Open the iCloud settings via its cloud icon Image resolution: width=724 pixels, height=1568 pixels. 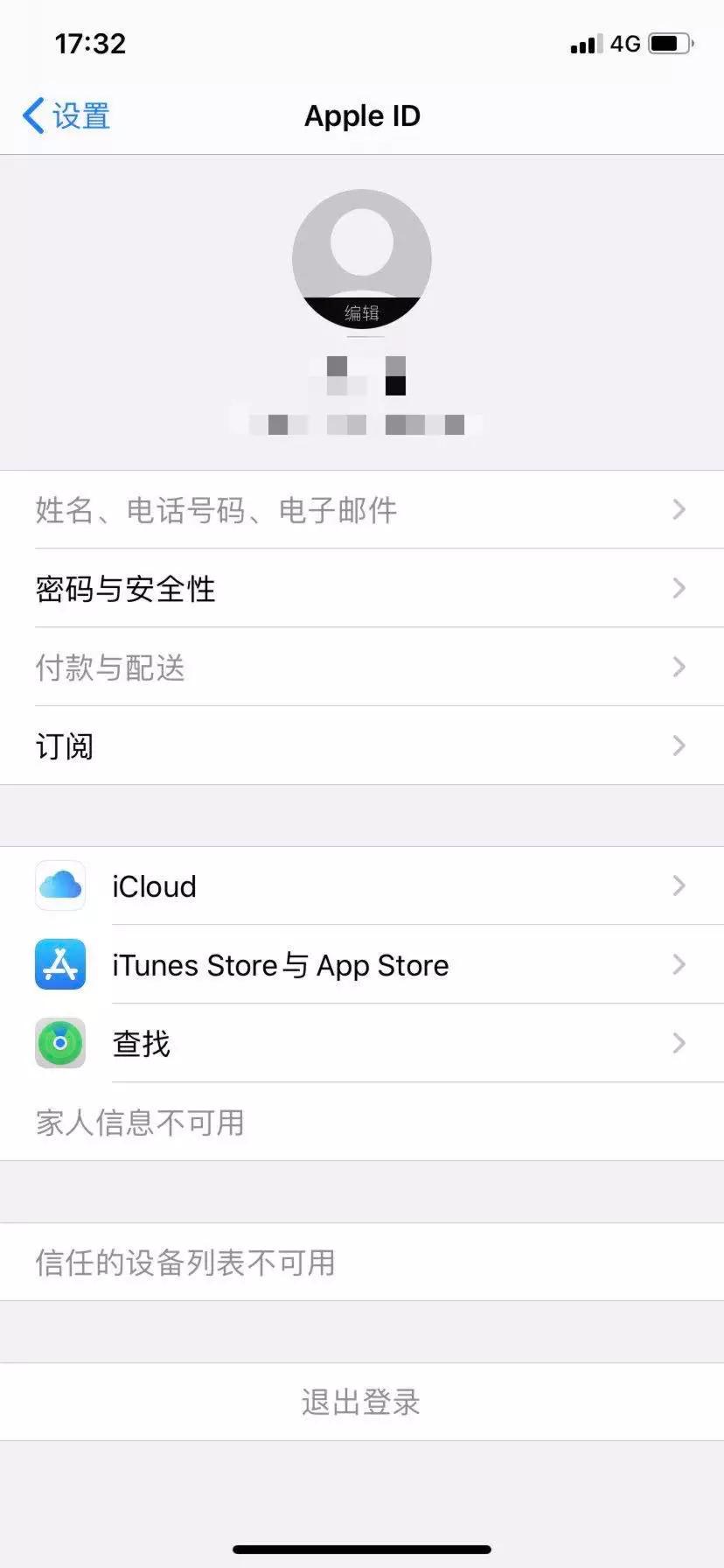(59, 886)
